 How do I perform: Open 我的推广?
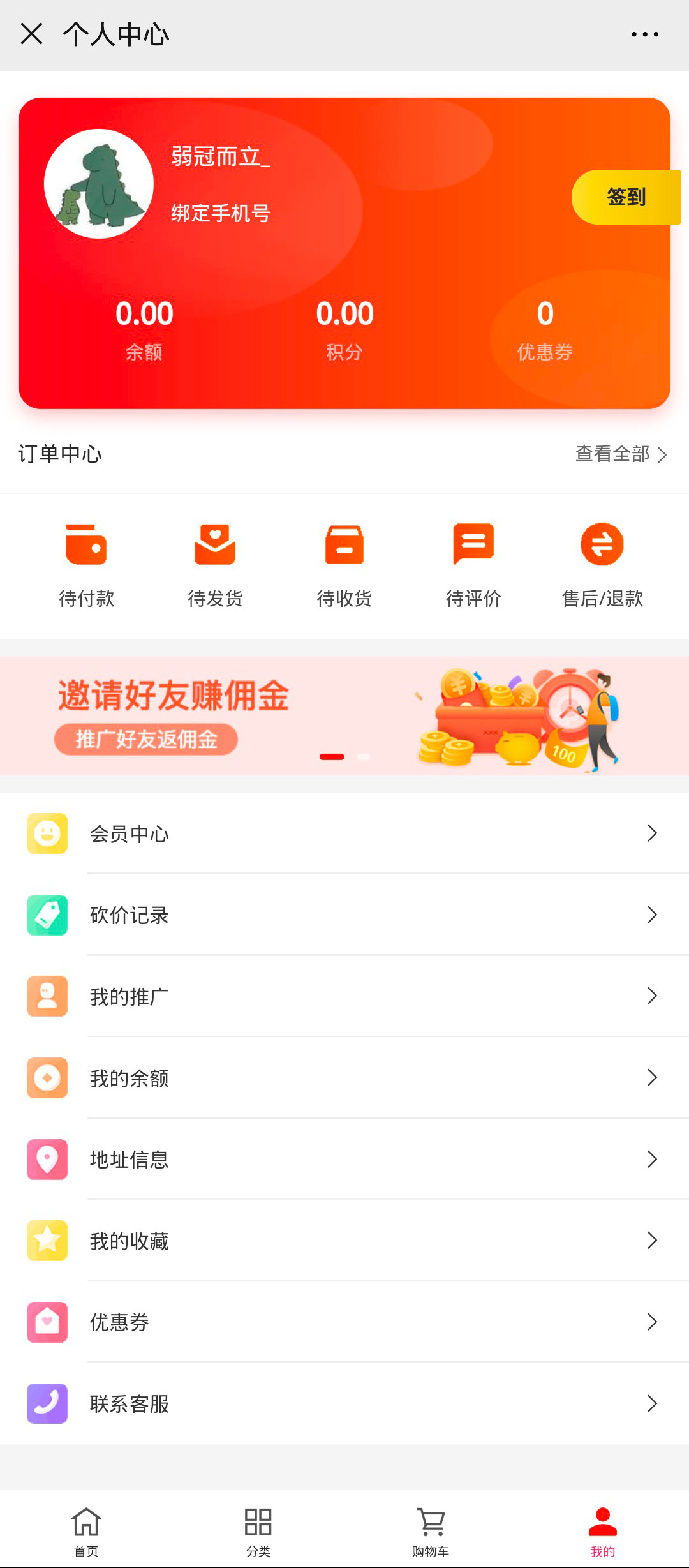pos(344,996)
